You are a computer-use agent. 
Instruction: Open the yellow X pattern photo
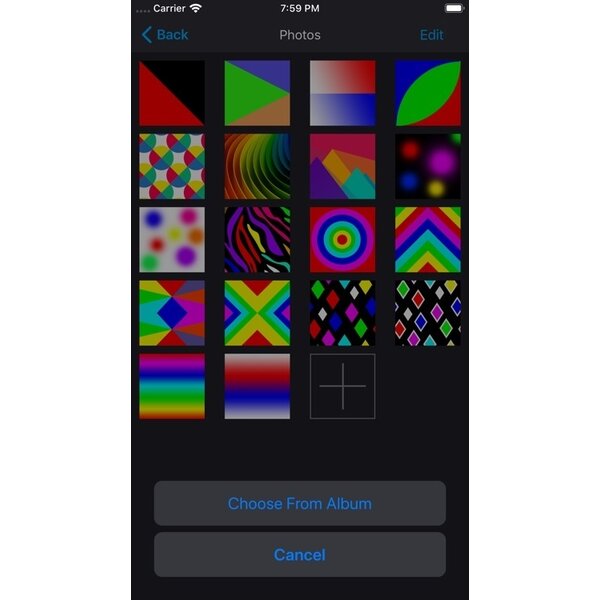(x=257, y=313)
